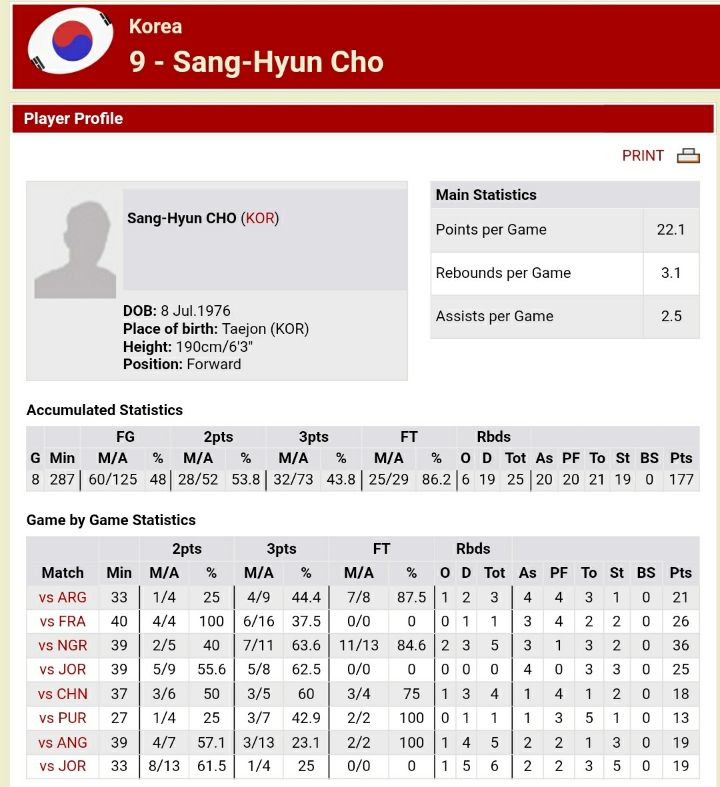
Task: Open the vs FRA match
Action: (63, 621)
